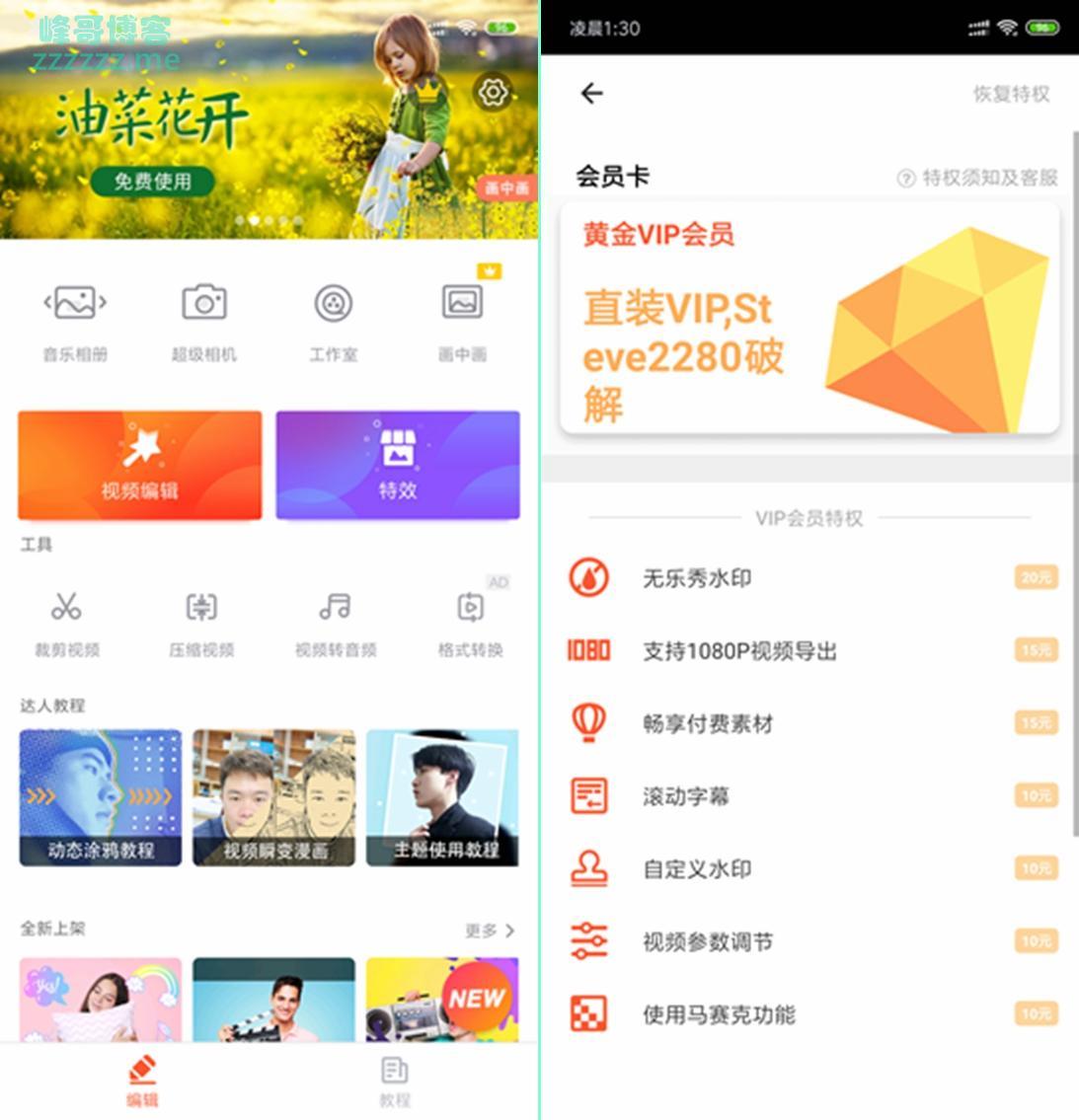The image size is (1079, 1120).
Task: View the 视频瞬变漫画 tutorial
Action: 273,797
